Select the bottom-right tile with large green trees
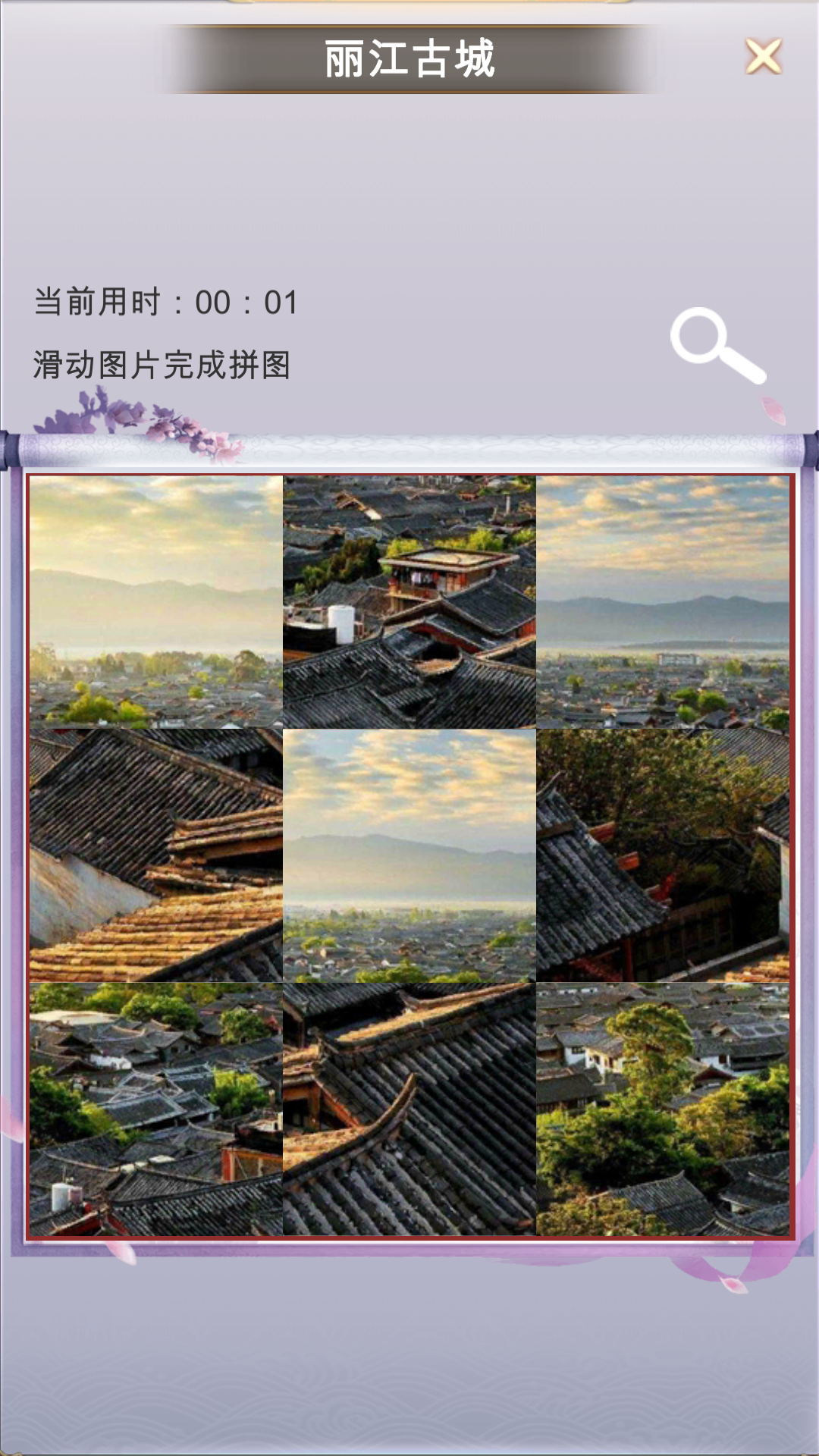 663,1109
